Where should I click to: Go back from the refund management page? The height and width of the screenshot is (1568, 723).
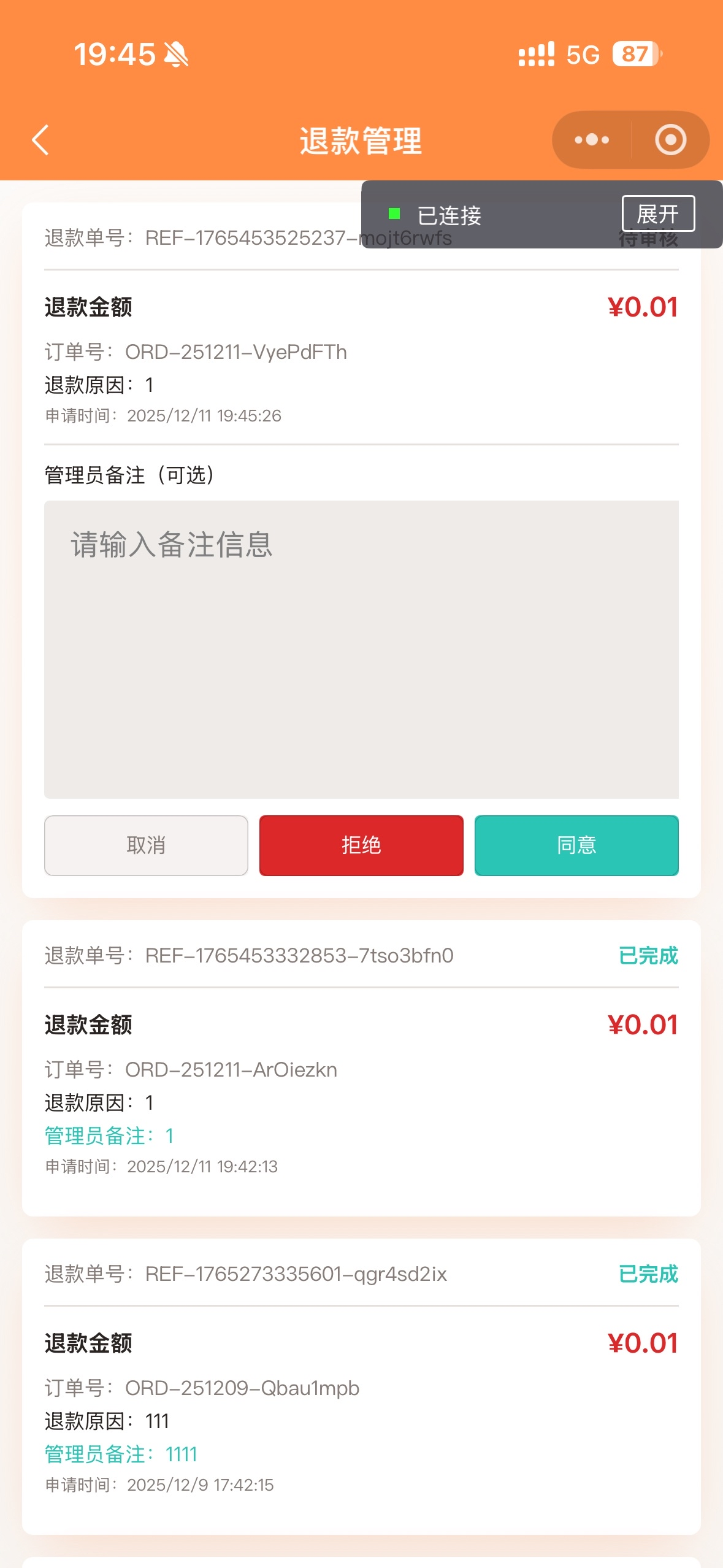pos(40,140)
